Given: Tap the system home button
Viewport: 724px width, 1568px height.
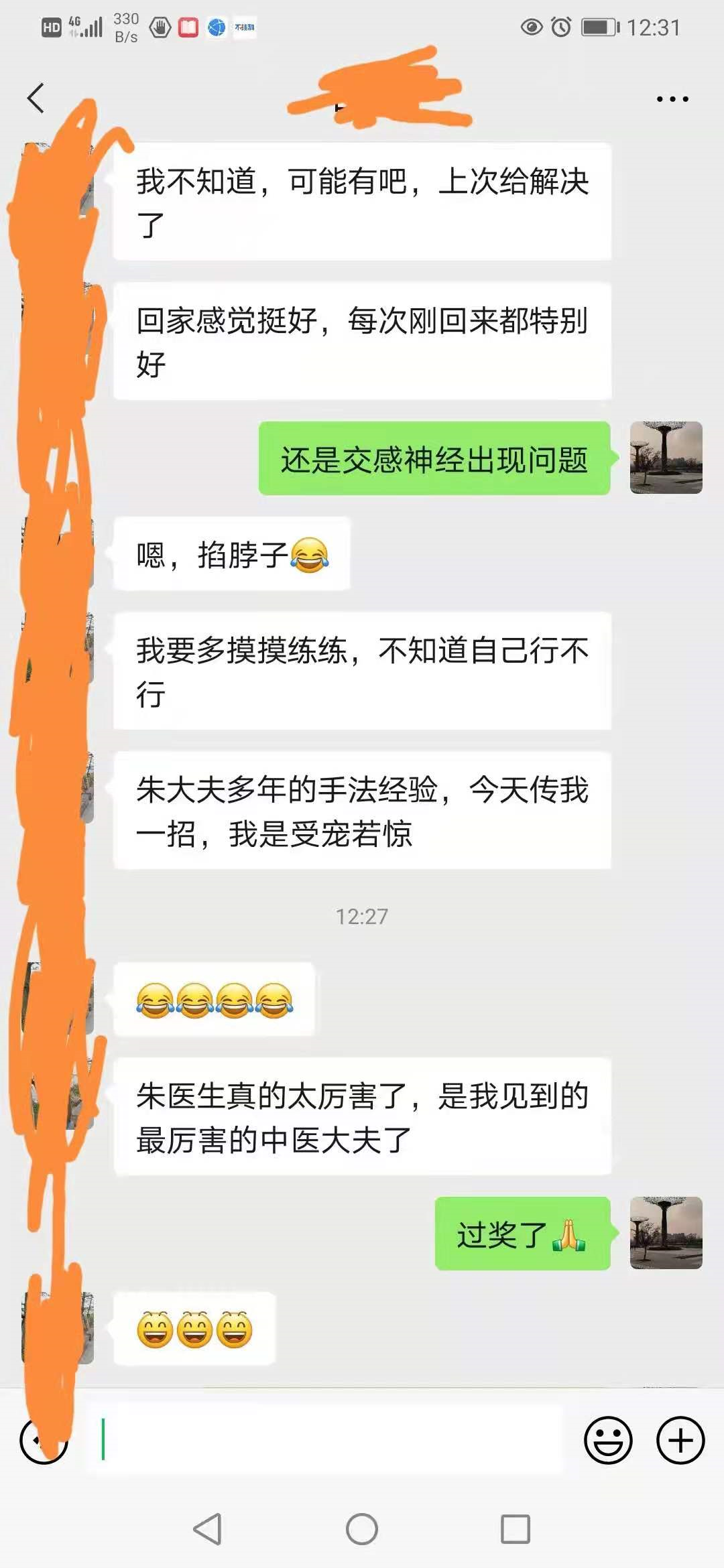Looking at the screenshot, I should pyautogui.click(x=362, y=1530).
